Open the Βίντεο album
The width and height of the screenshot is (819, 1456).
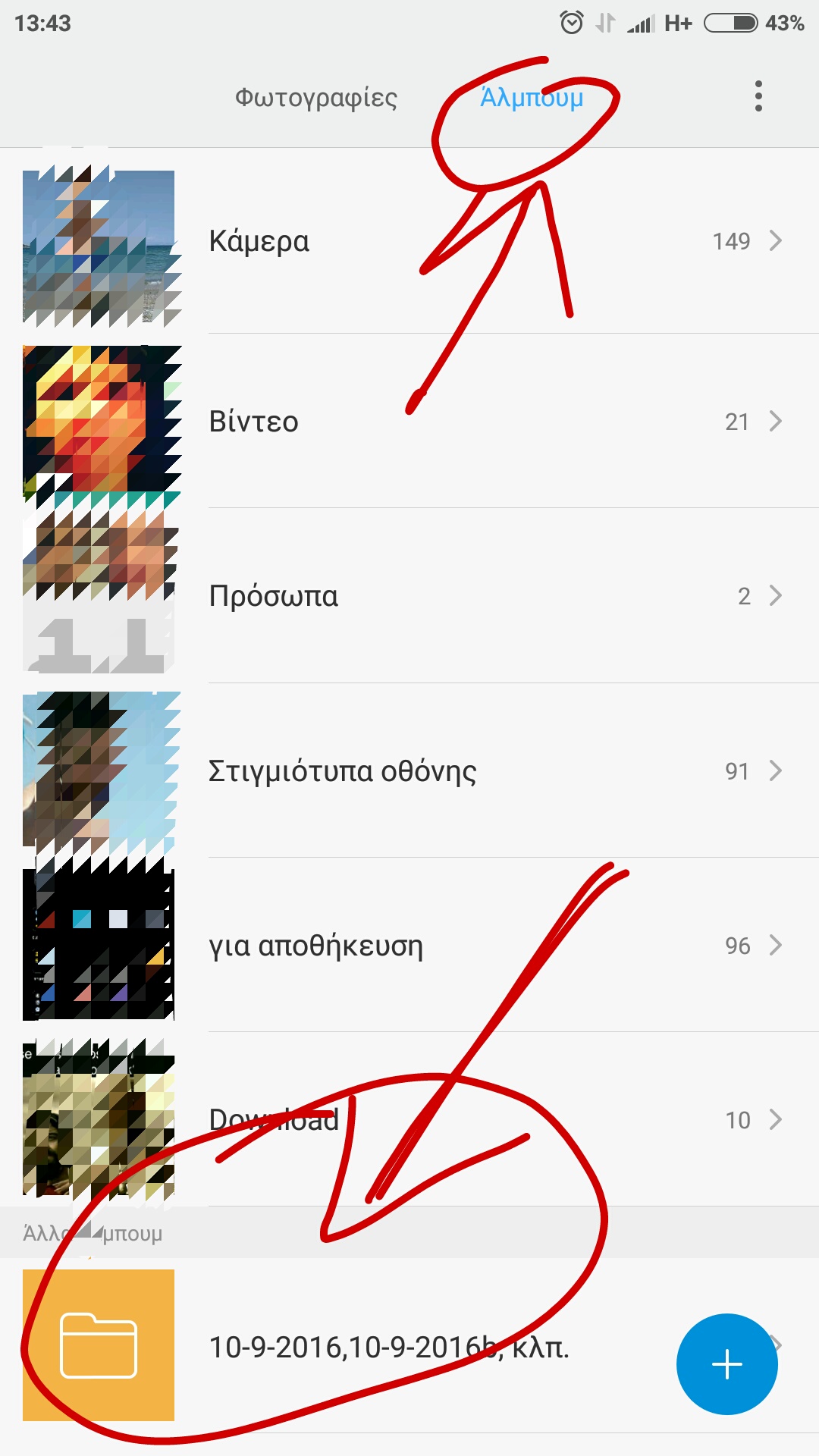409,422
